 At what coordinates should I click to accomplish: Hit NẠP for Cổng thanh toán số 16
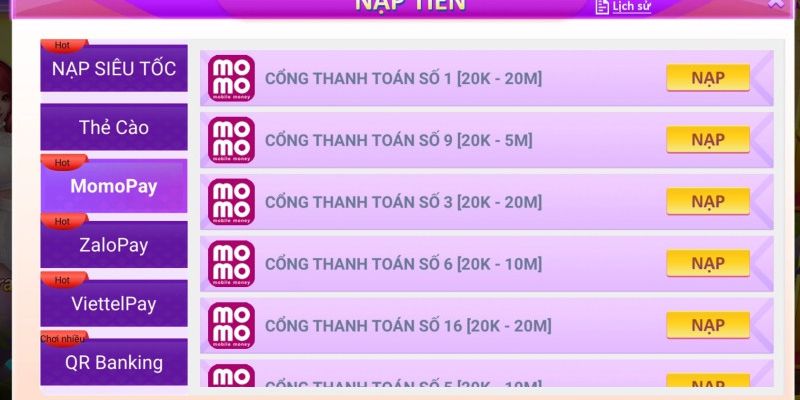click(707, 326)
